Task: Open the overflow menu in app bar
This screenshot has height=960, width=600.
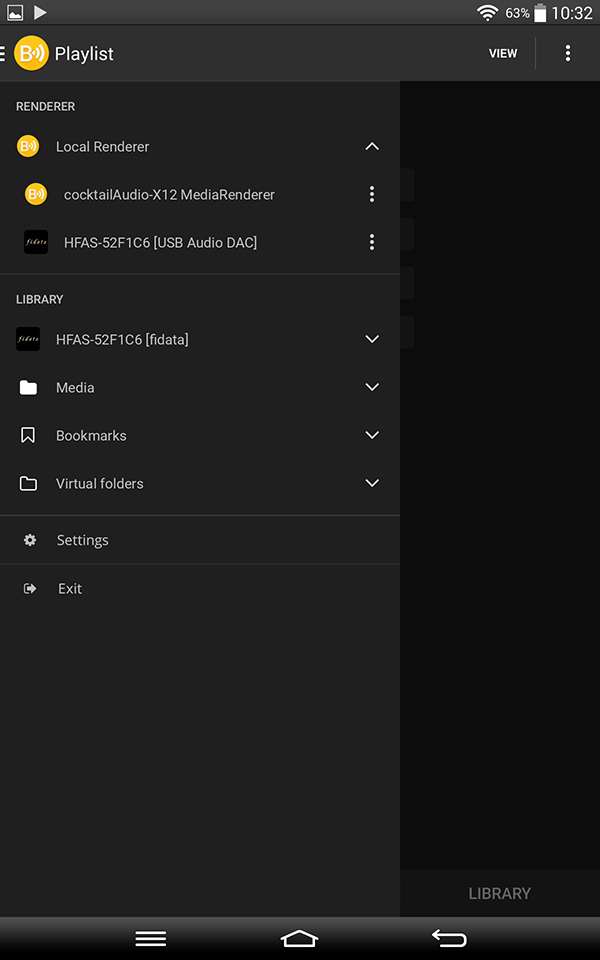Action: [x=568, y=53]
